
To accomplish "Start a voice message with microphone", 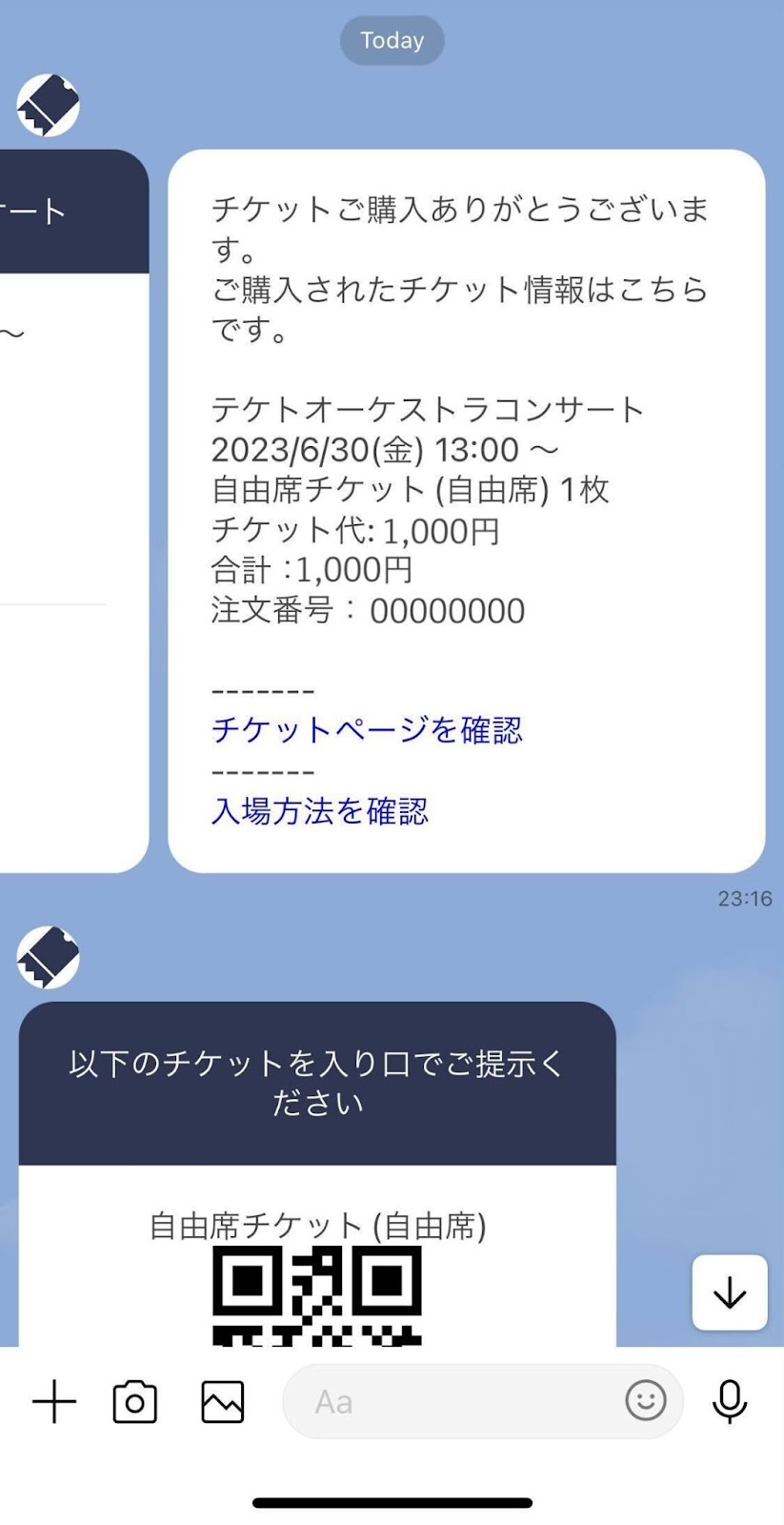I will pos(730,1402).
